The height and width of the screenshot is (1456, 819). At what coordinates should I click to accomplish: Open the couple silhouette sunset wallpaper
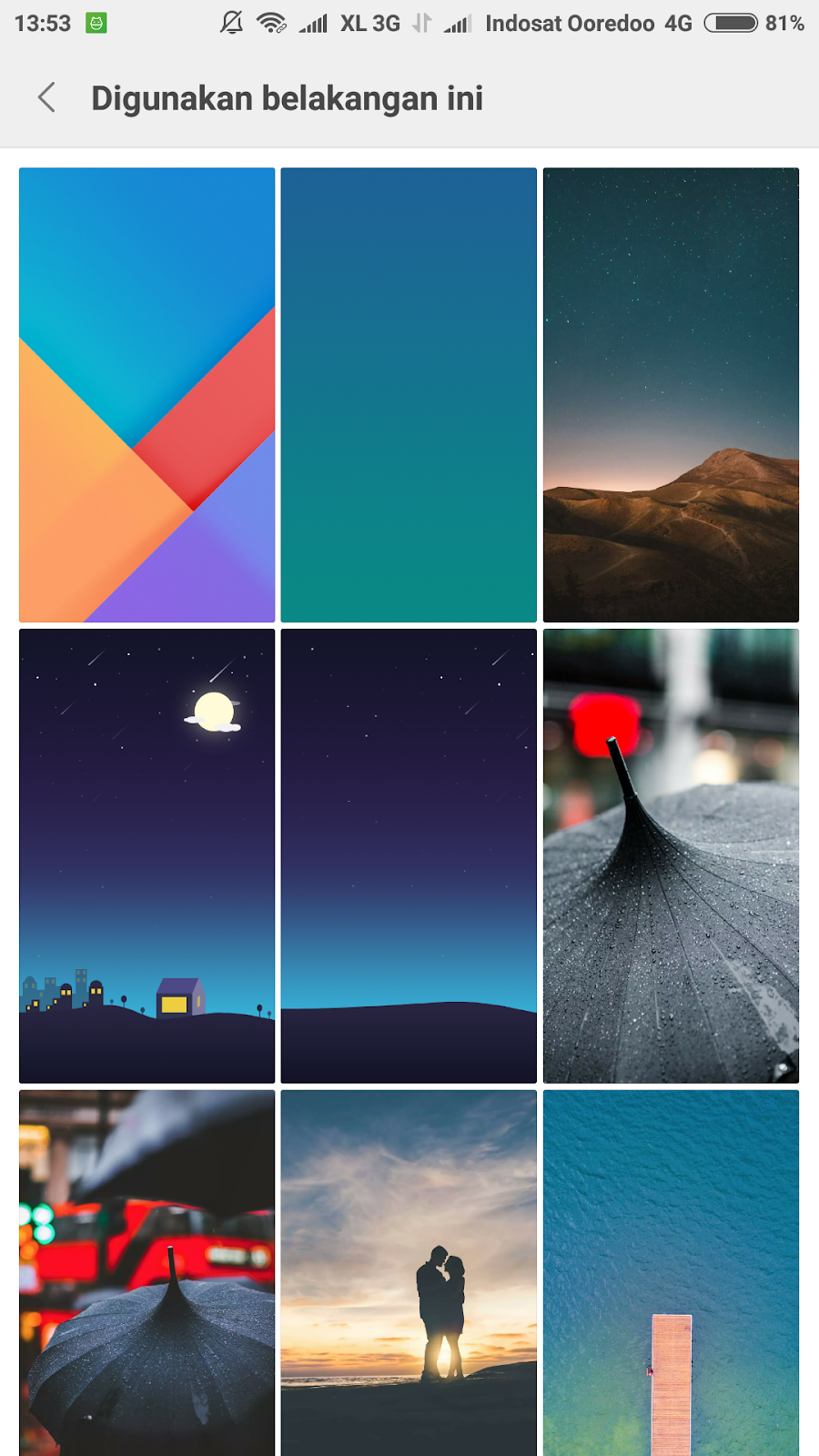[x=409, y=1272]
